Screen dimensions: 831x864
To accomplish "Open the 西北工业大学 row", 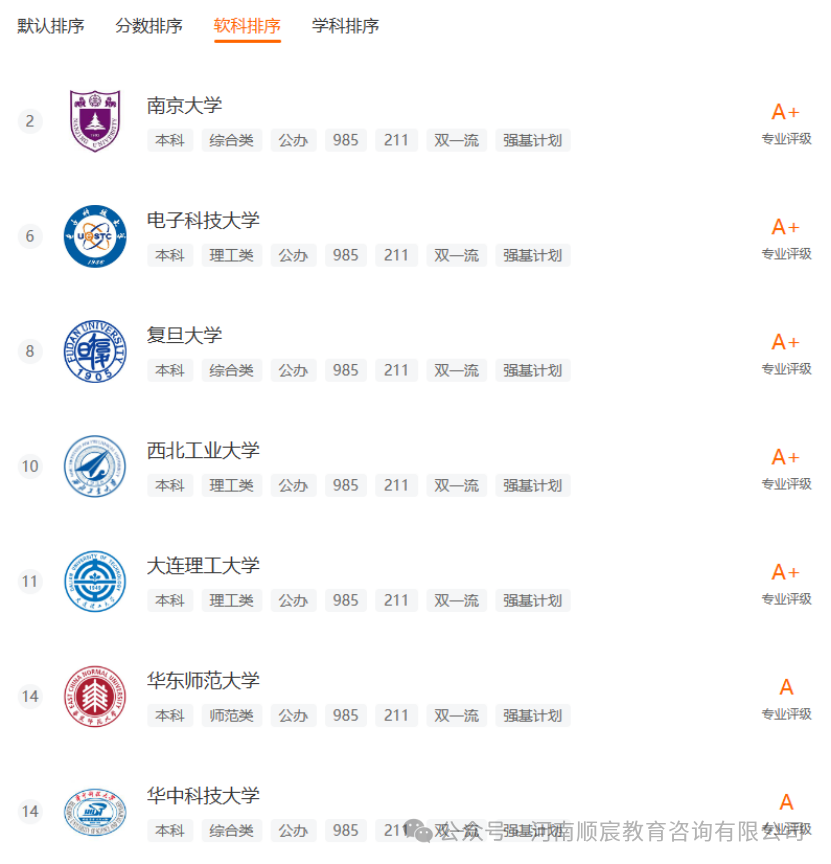I will (203, 451).
